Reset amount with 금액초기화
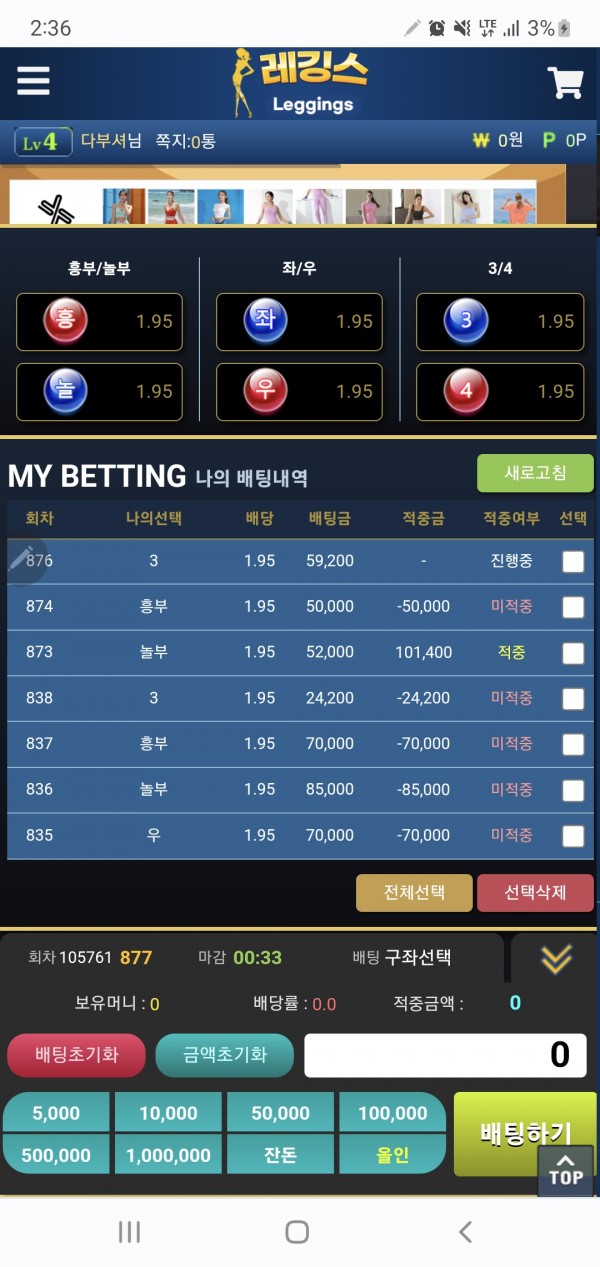The width and height of the screenshot is (600, 1267). pyautogui.click(x=224, y=1055)
